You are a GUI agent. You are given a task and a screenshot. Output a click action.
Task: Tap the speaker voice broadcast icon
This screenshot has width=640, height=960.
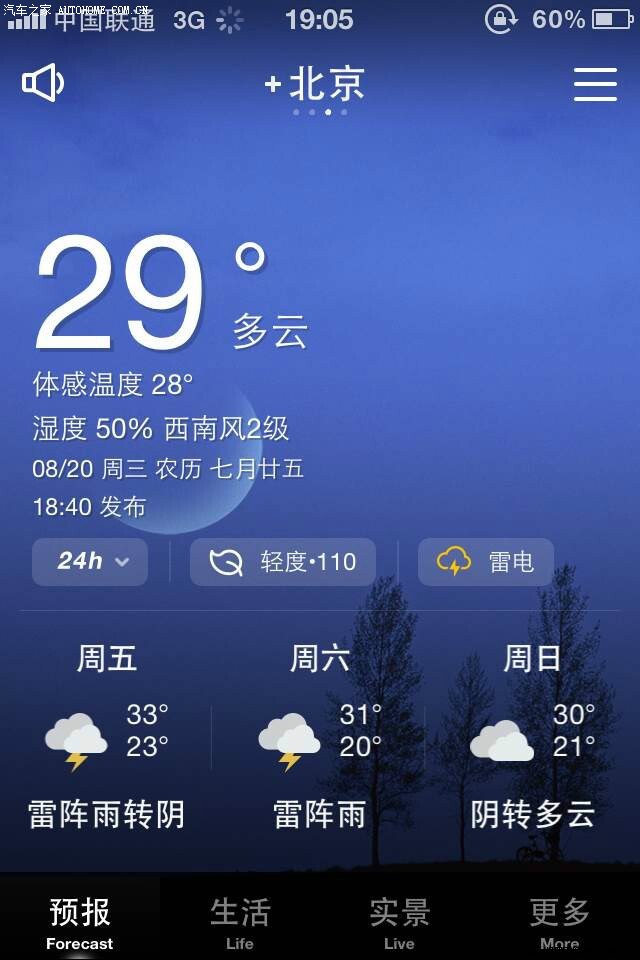[43, 83]
